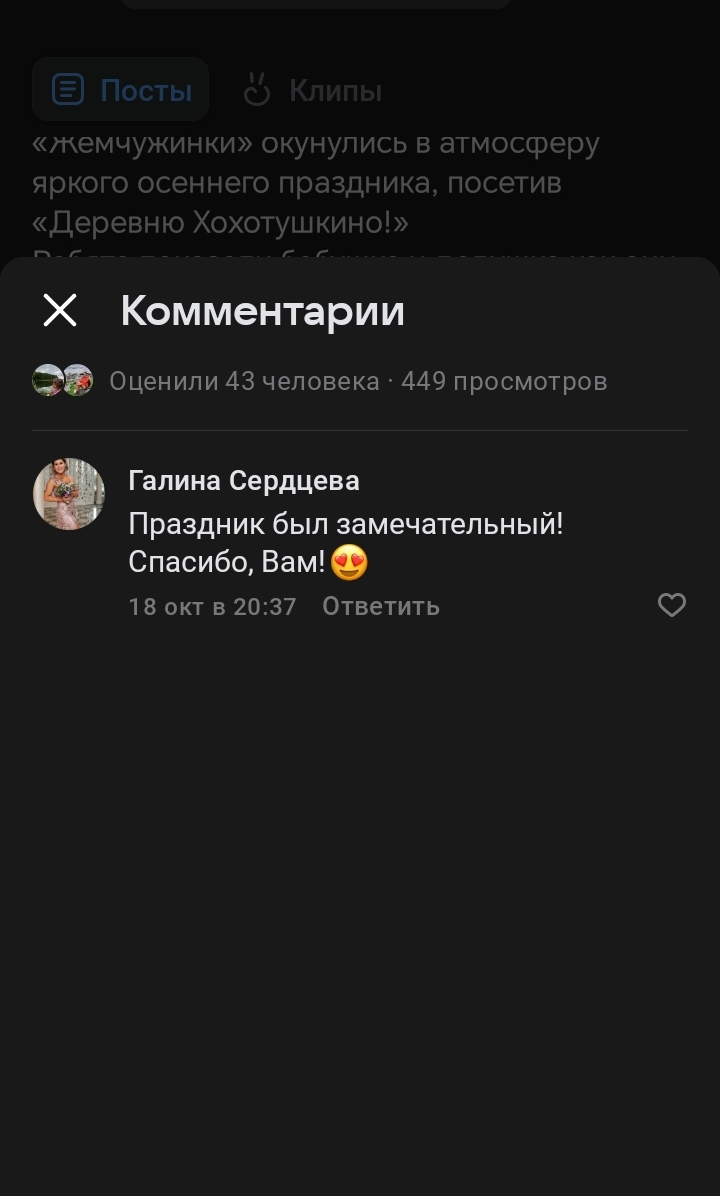The height and width of the screenshot is (1196, 720).
Task: View who liked: Оценили 43 человека
Action: coord(243,381)
